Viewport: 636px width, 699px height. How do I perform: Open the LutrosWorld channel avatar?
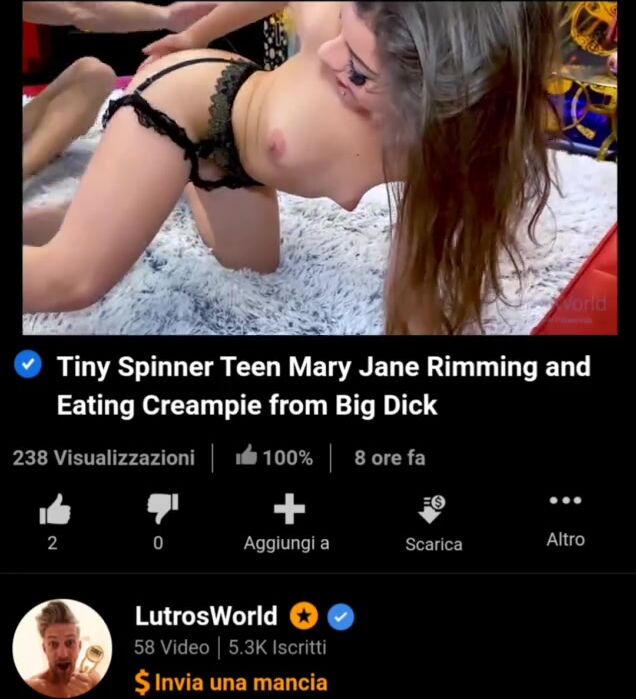[62, 647]
